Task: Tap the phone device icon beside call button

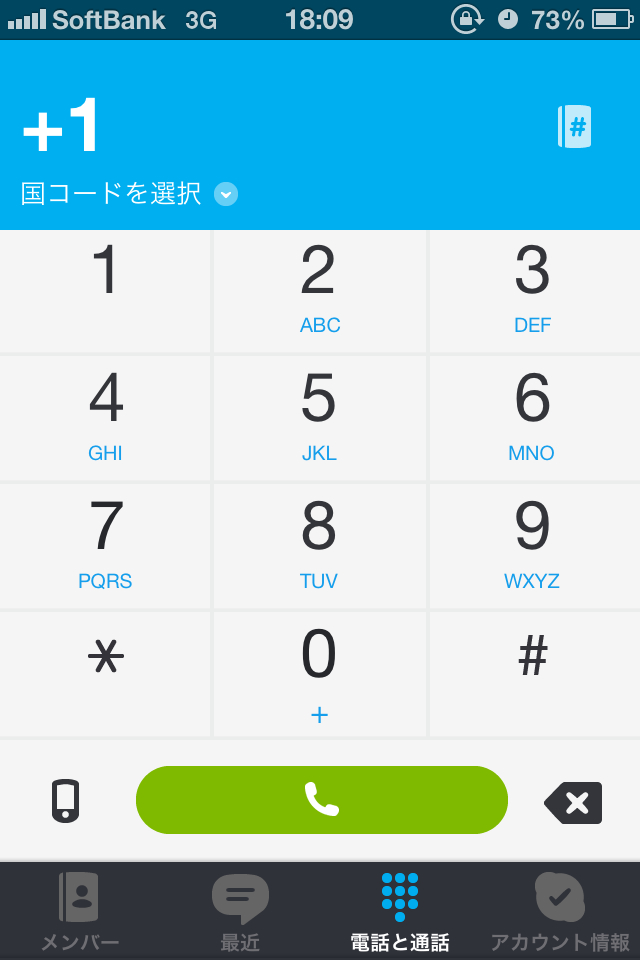Action: point(66,801)
